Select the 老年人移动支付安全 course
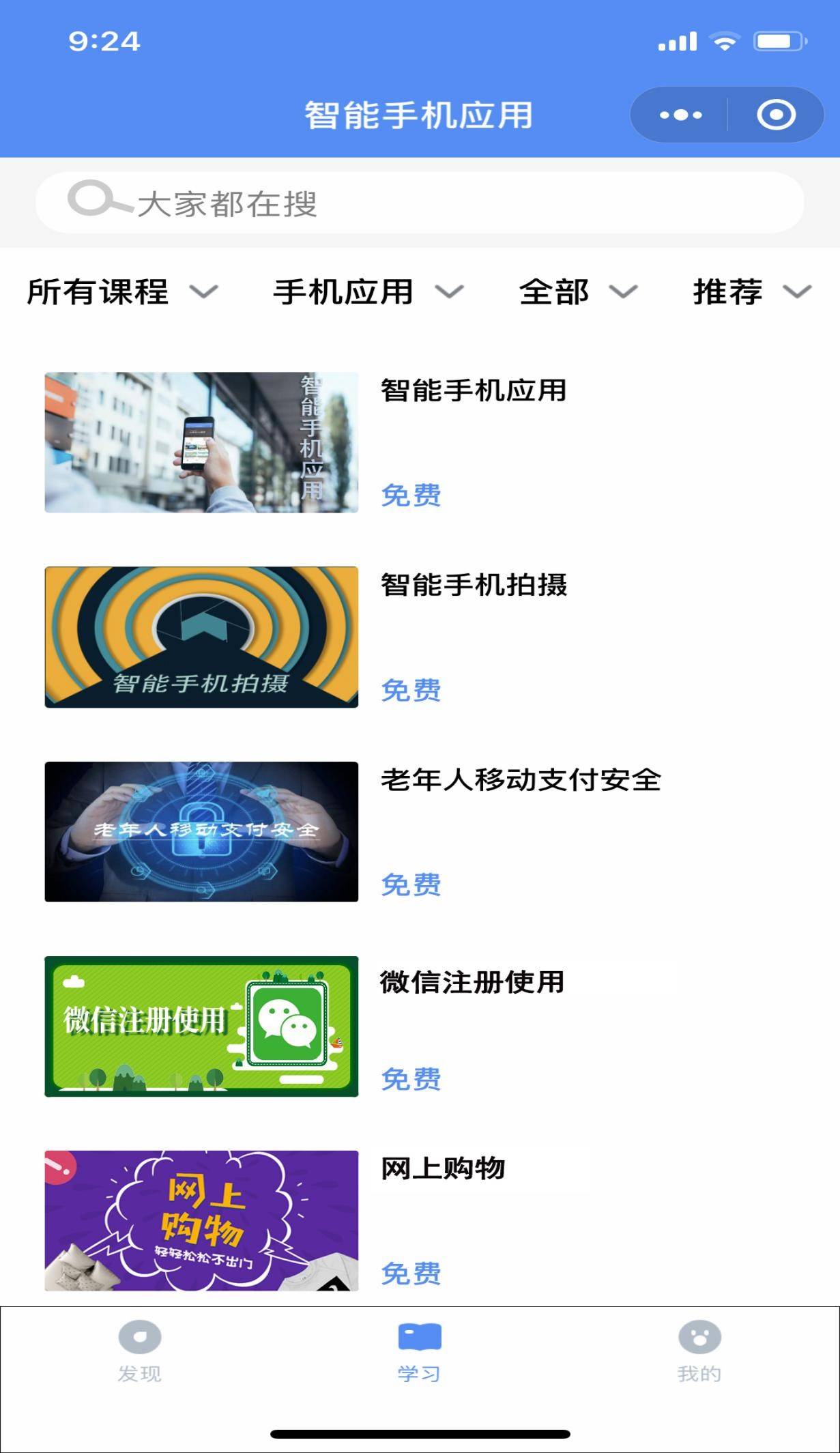 201,831
